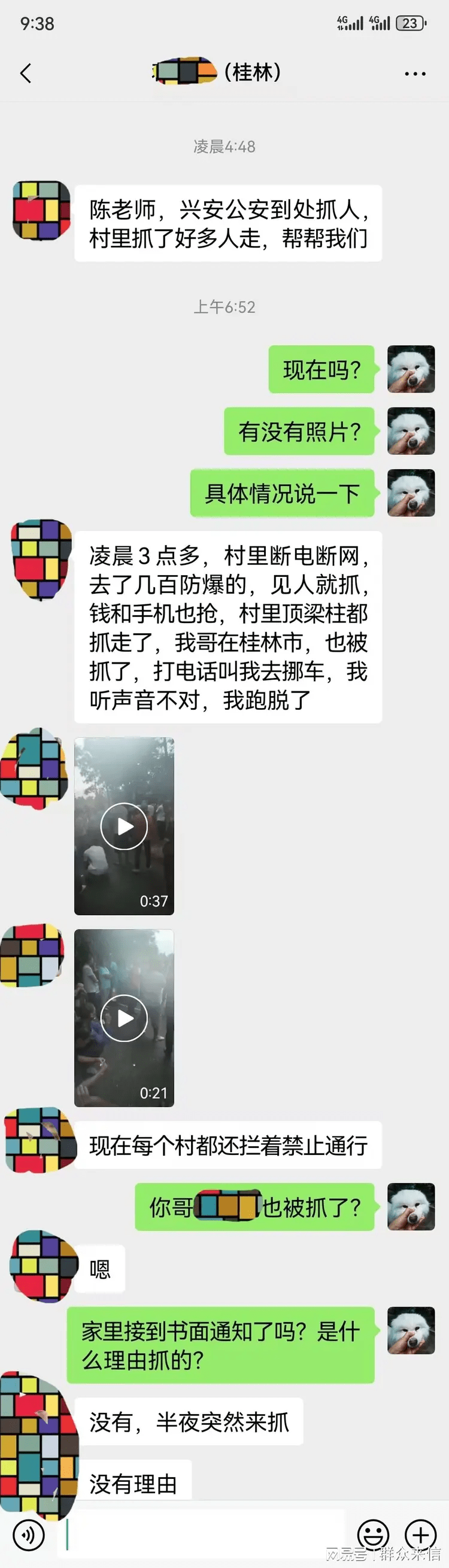
Task: Open sender avatar beside "现在吗?" message
Action: (x=411, y=369)
